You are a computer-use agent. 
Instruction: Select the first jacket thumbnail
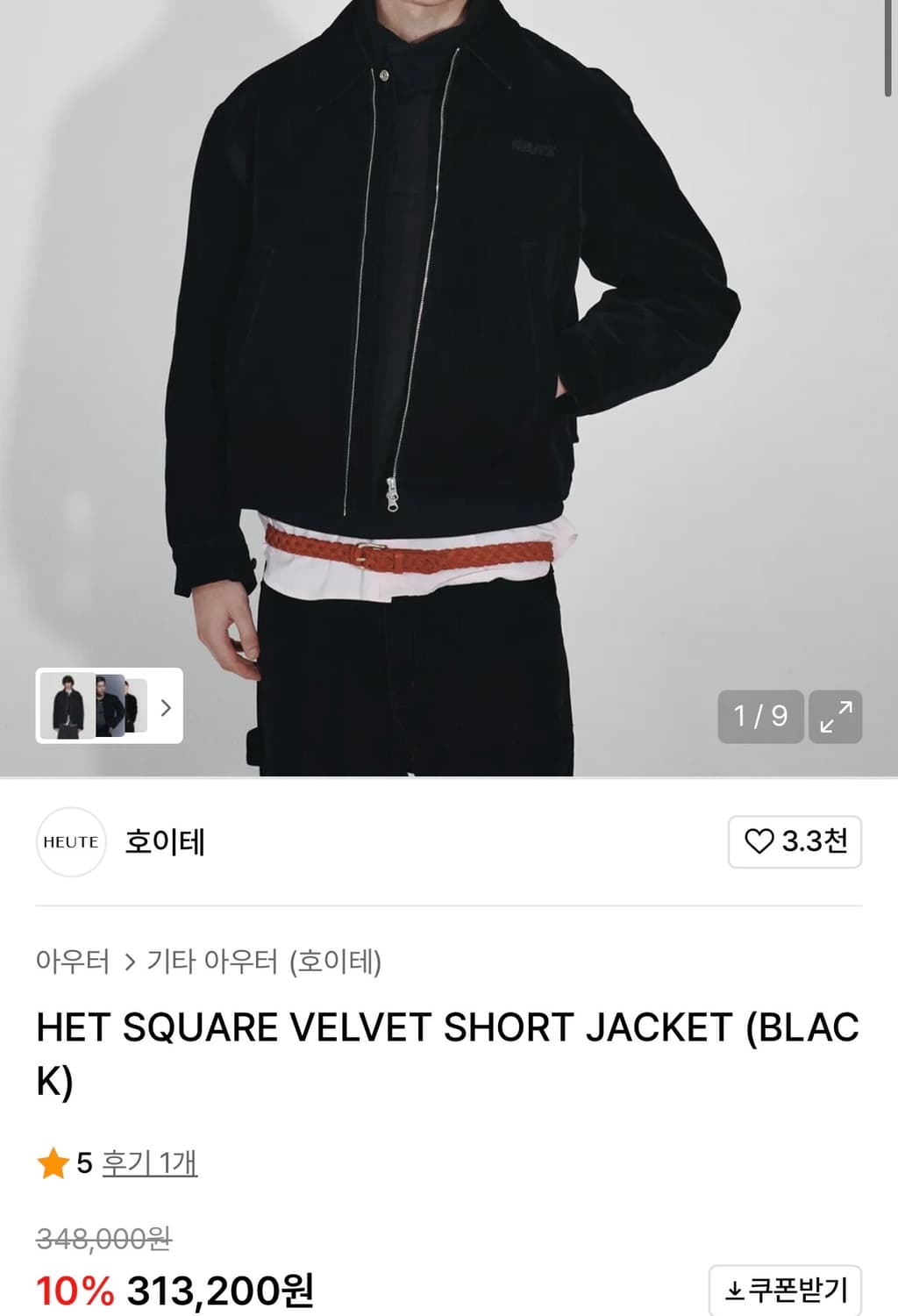[67, 704]
